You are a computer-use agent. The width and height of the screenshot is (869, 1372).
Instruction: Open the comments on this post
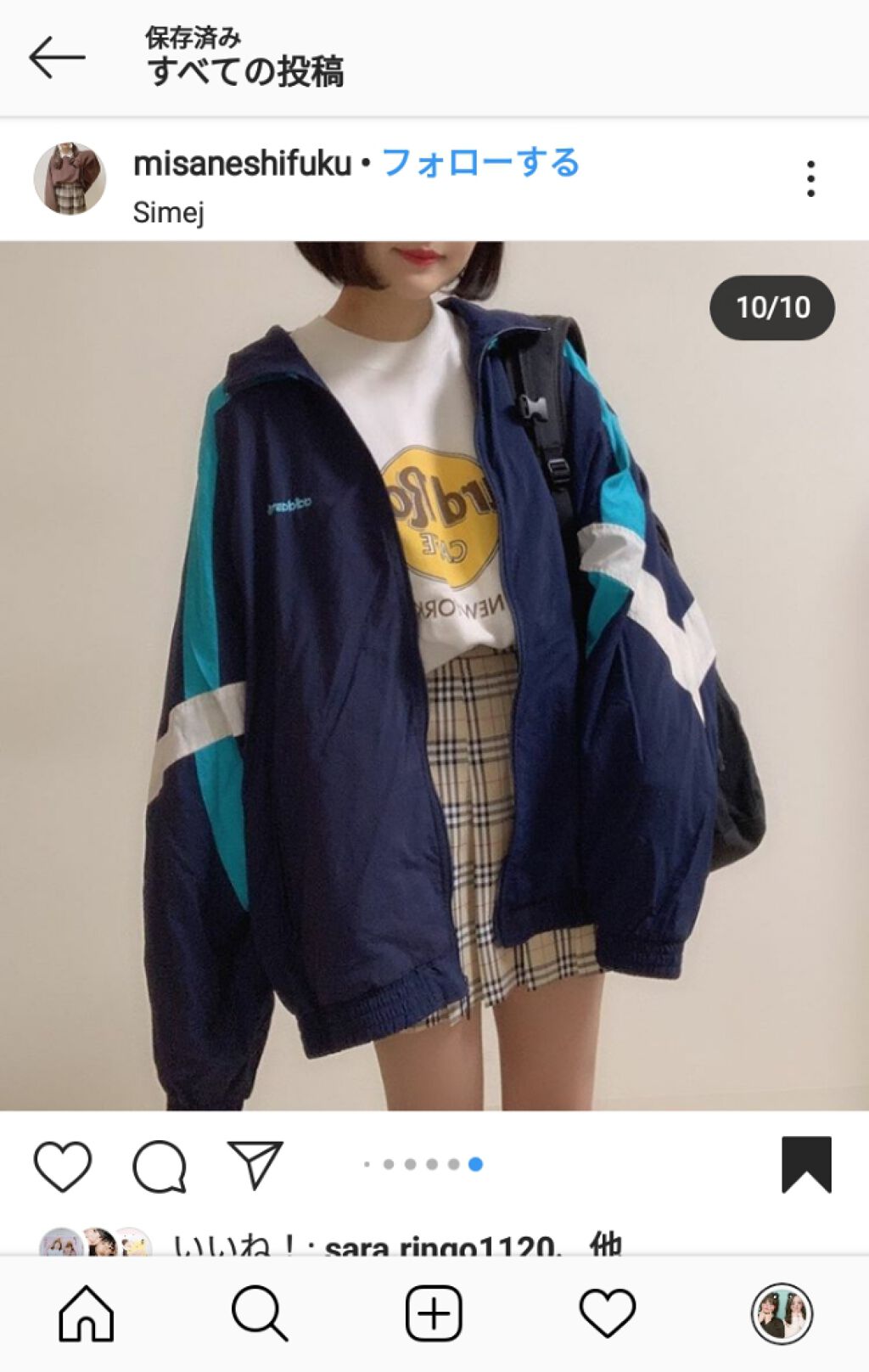[x=160, y=1165]
